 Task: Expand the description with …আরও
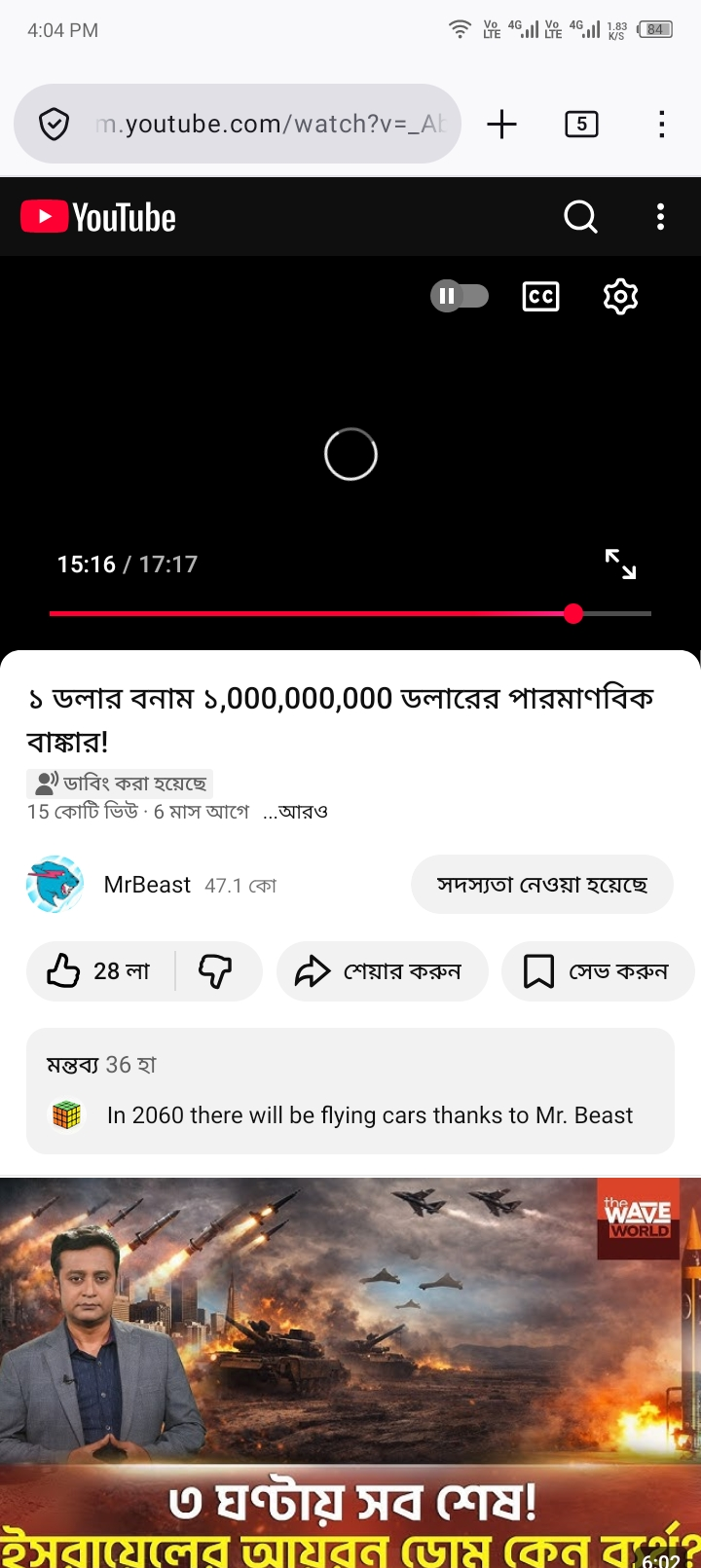tap(295, 812)
